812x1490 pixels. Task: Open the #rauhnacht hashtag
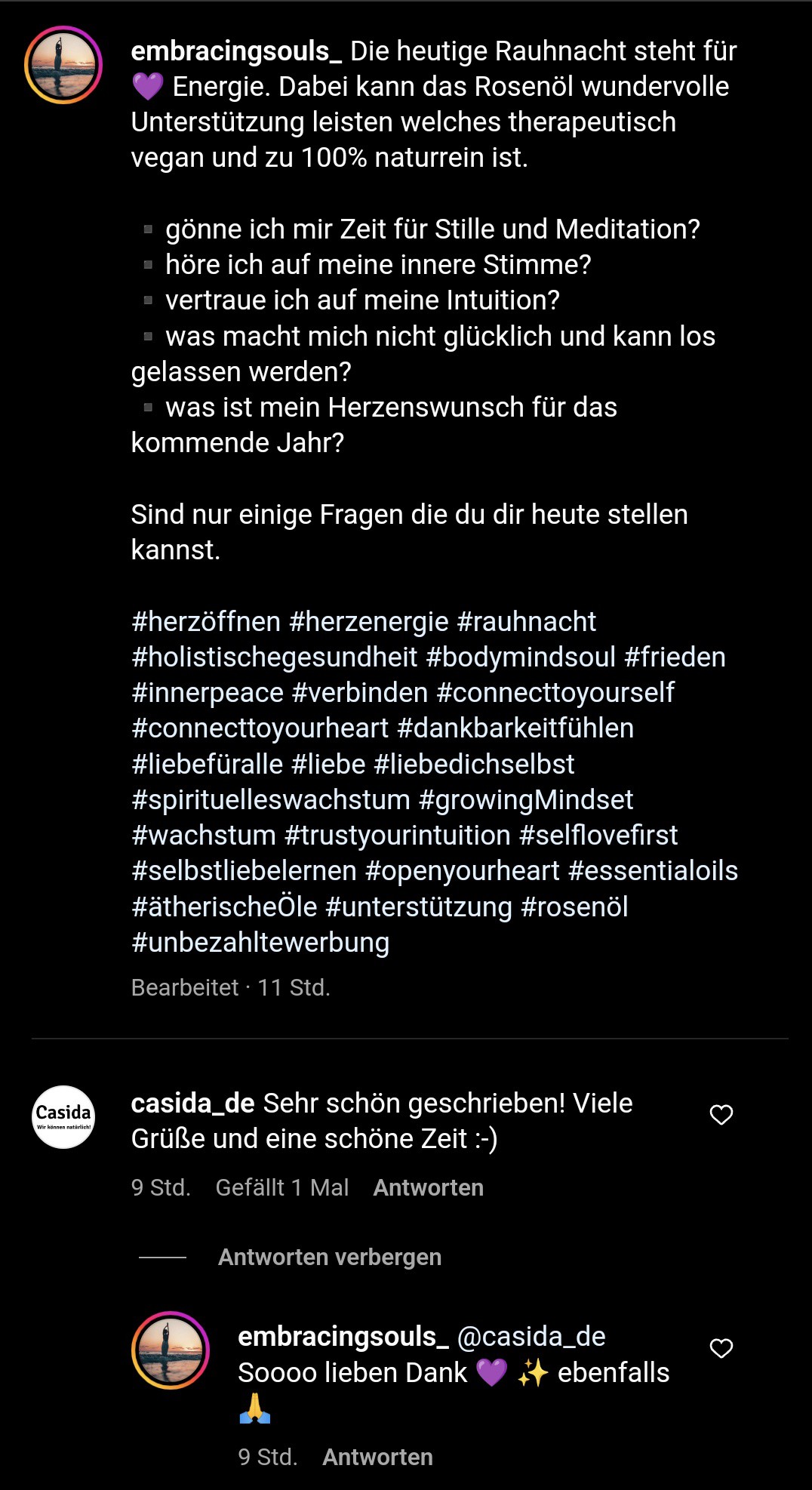(527, 622)
